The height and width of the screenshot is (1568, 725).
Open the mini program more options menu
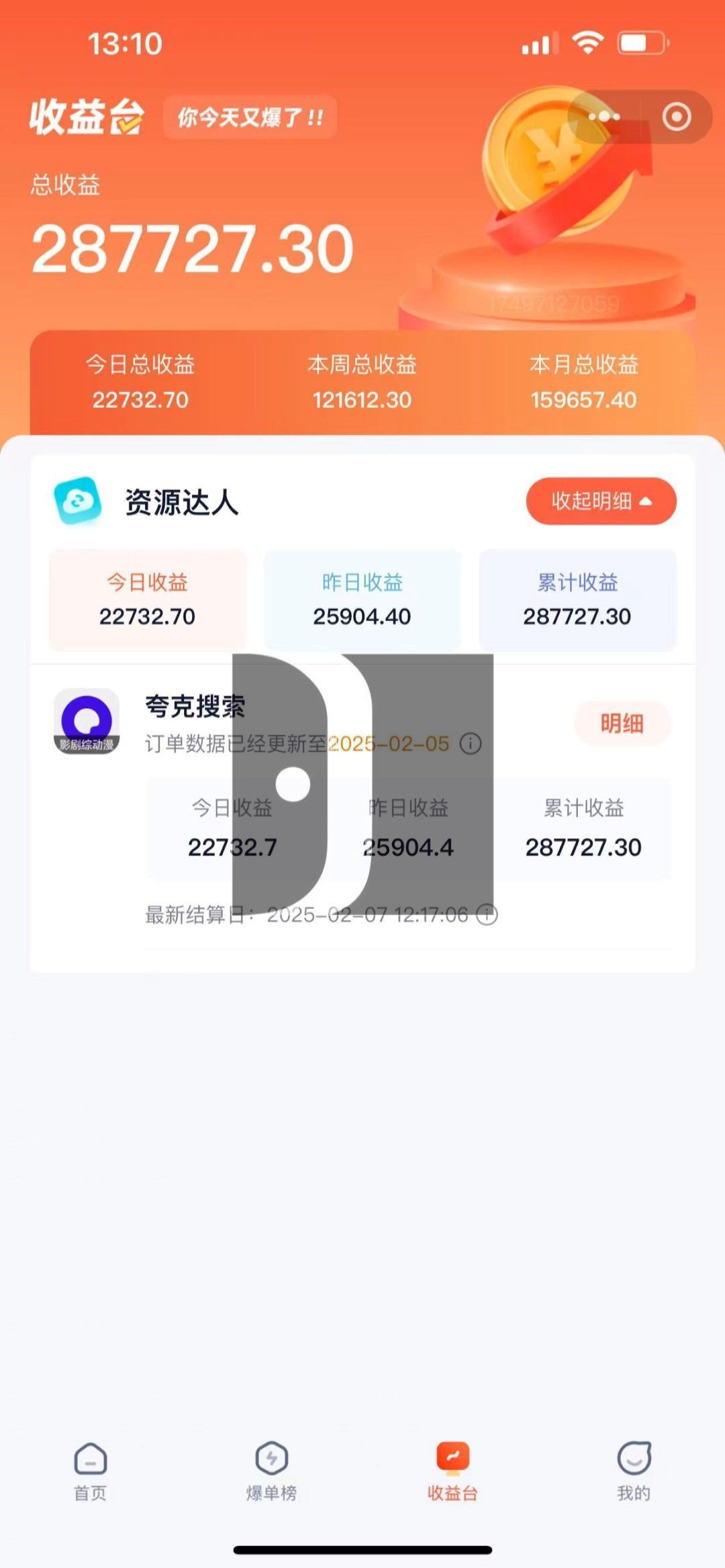tap(604, 117)
